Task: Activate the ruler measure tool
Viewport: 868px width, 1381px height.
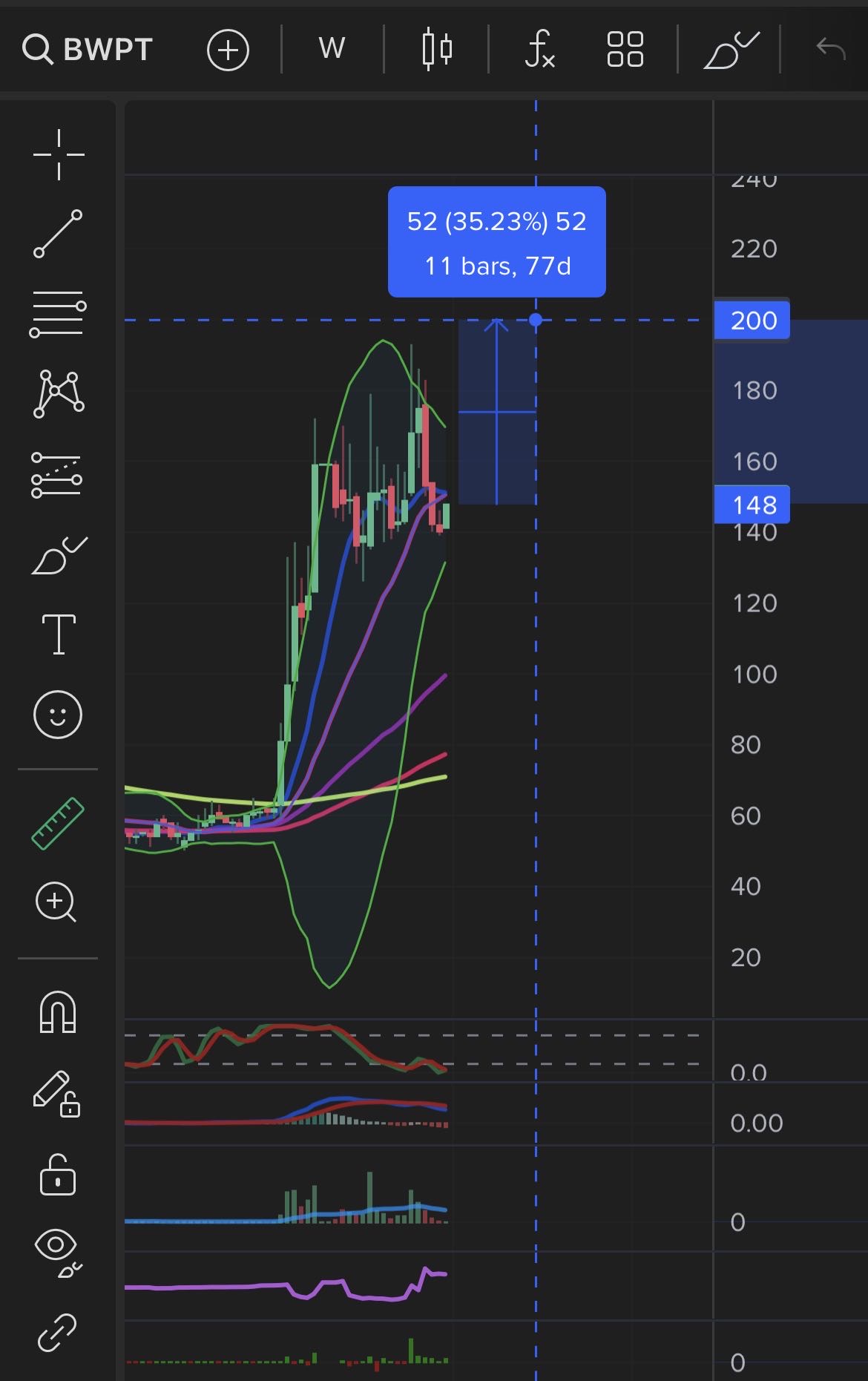Action: click(58, 823)
